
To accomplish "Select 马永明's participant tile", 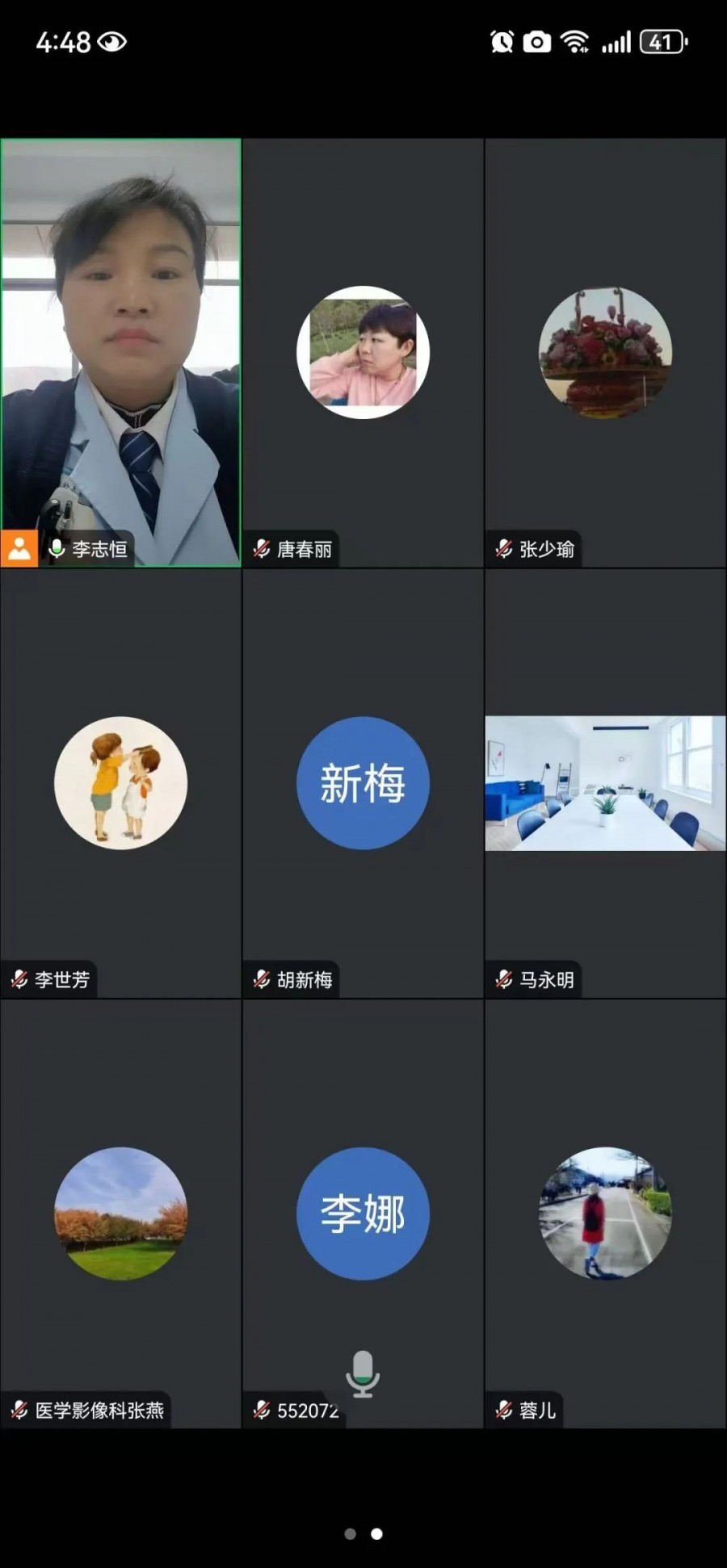I will click(605, 783).
